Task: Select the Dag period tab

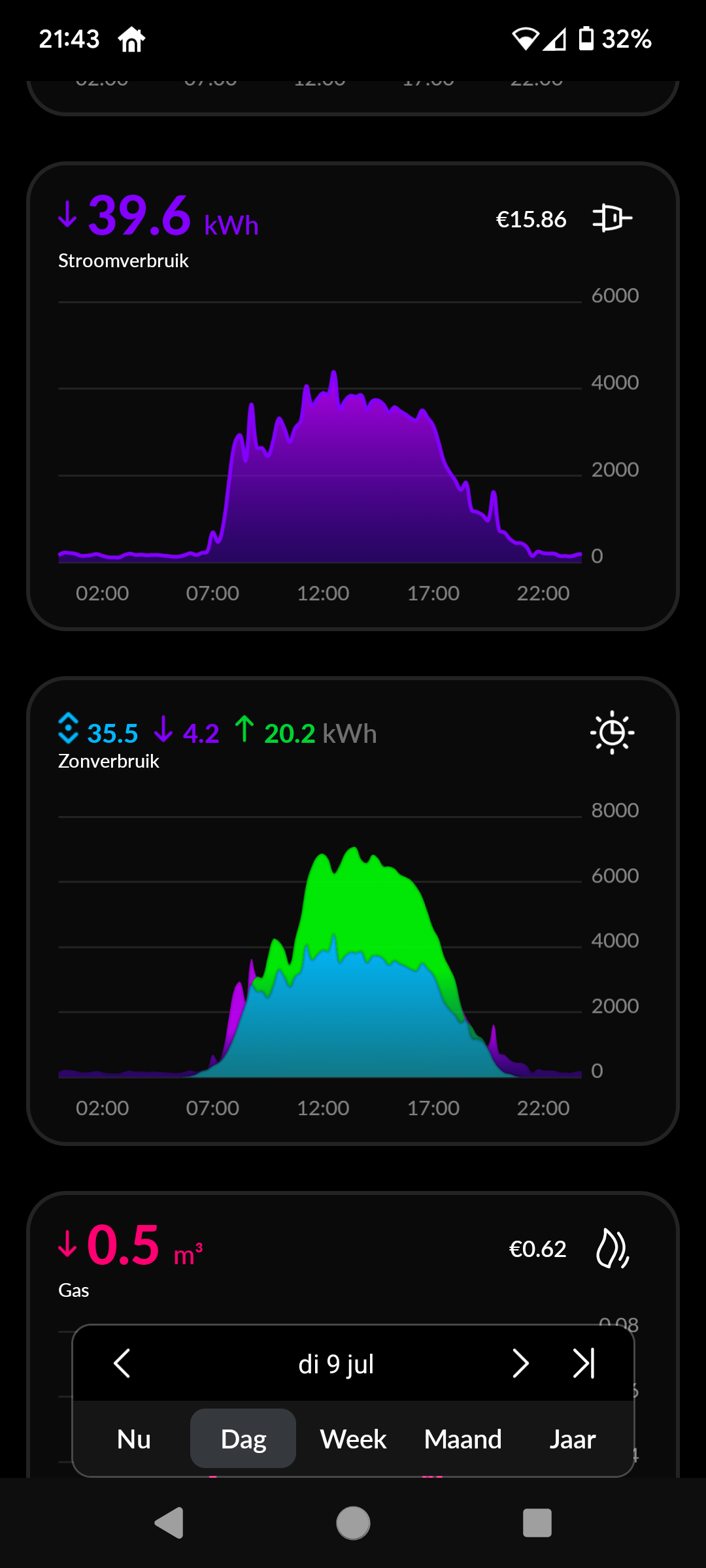Action: pos(243,1439)
